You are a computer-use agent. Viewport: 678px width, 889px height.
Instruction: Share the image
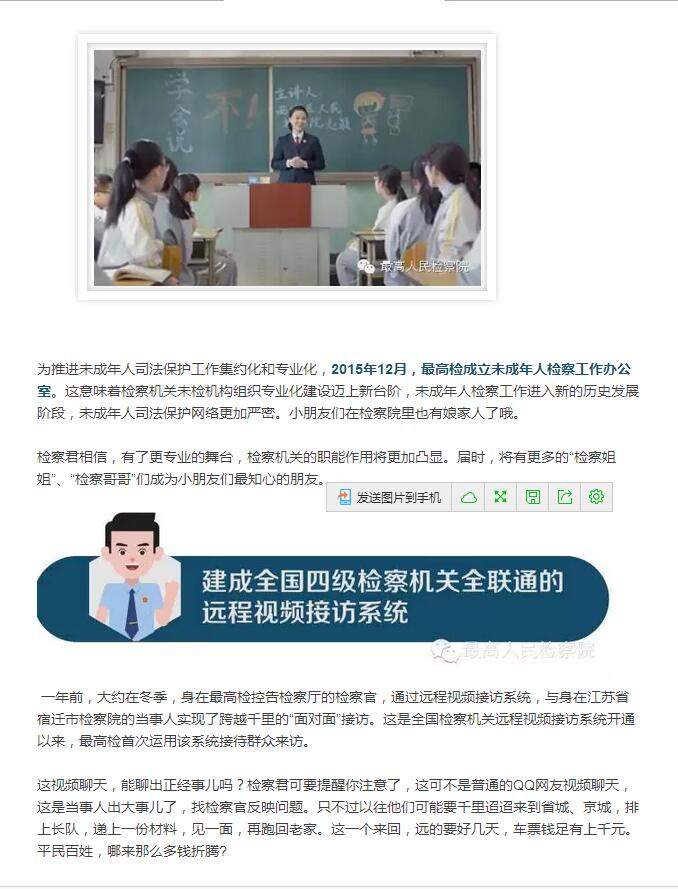point(565,497)
